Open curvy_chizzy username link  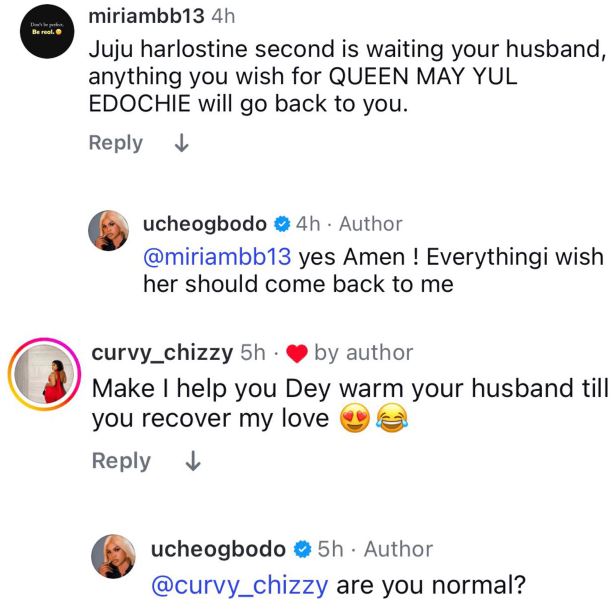click(161, 352)
